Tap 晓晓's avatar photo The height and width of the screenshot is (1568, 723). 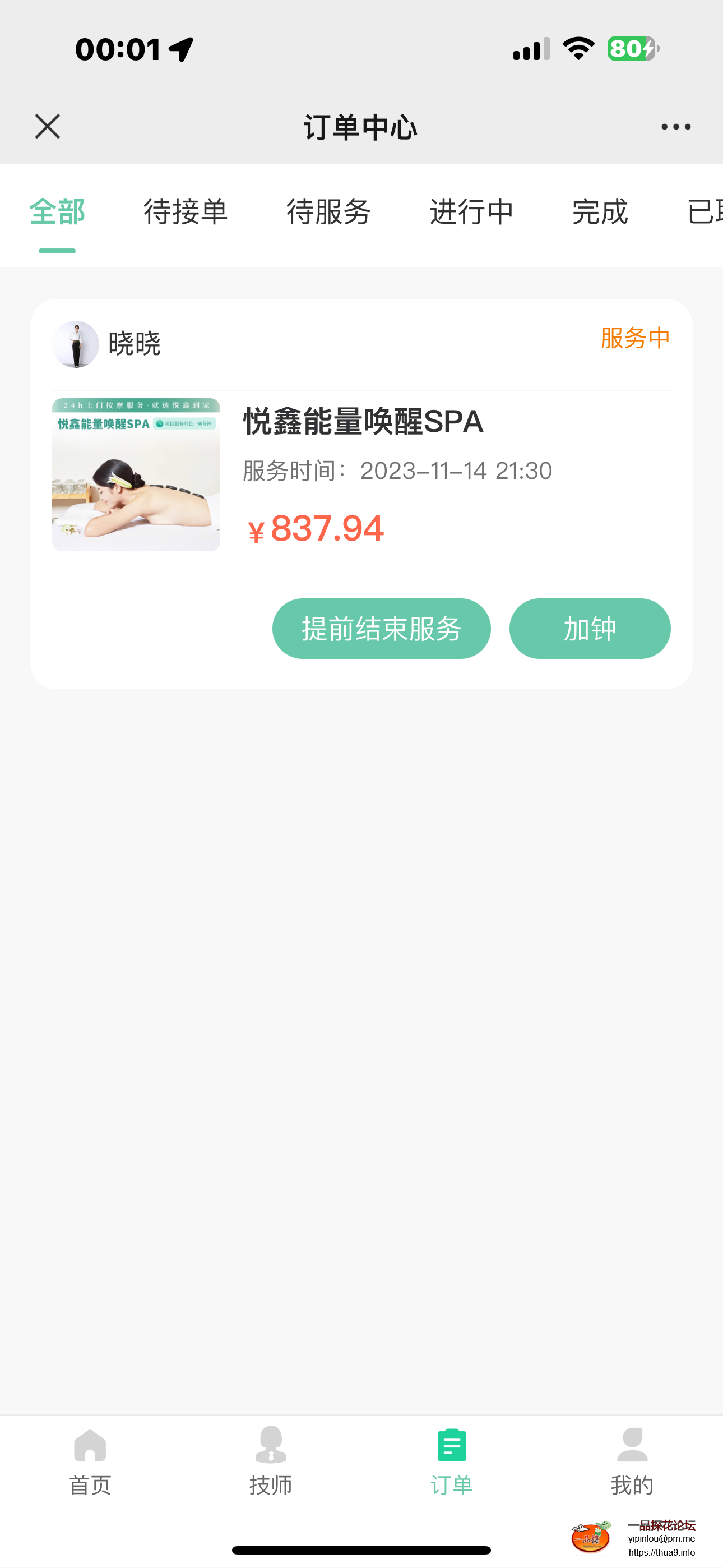(74, 344)
